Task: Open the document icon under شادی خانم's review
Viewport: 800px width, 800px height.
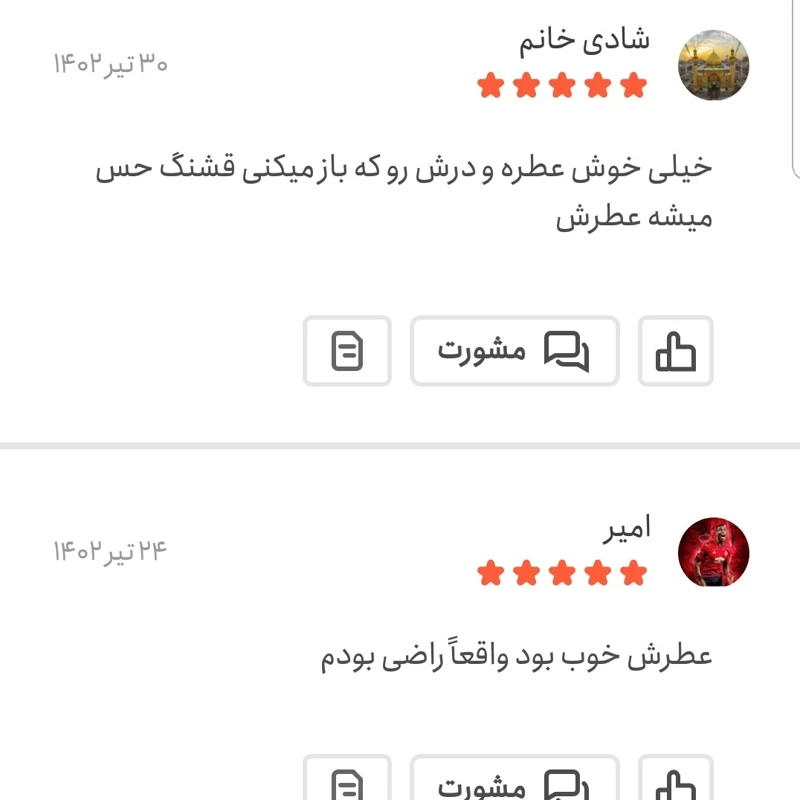Action: point(347,351)
